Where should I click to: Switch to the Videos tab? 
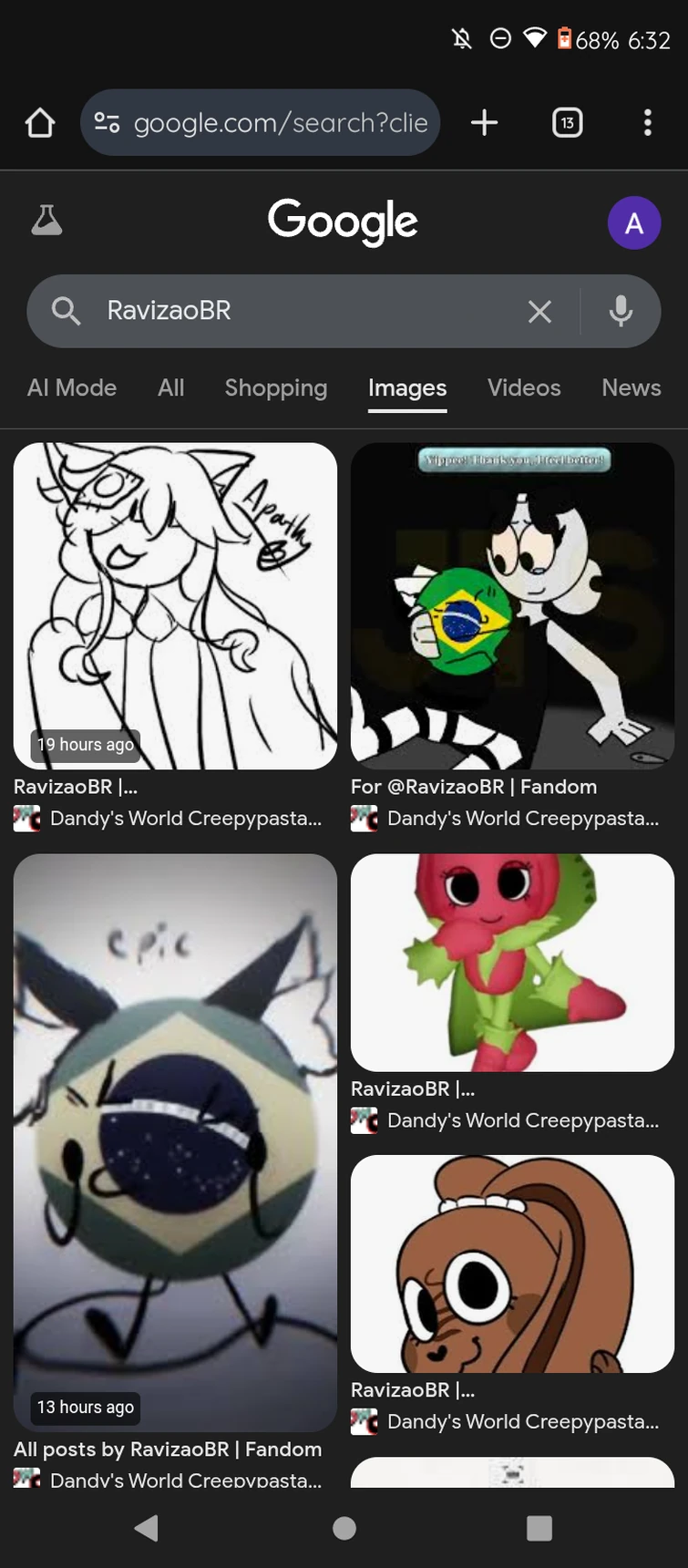[524, 387]
